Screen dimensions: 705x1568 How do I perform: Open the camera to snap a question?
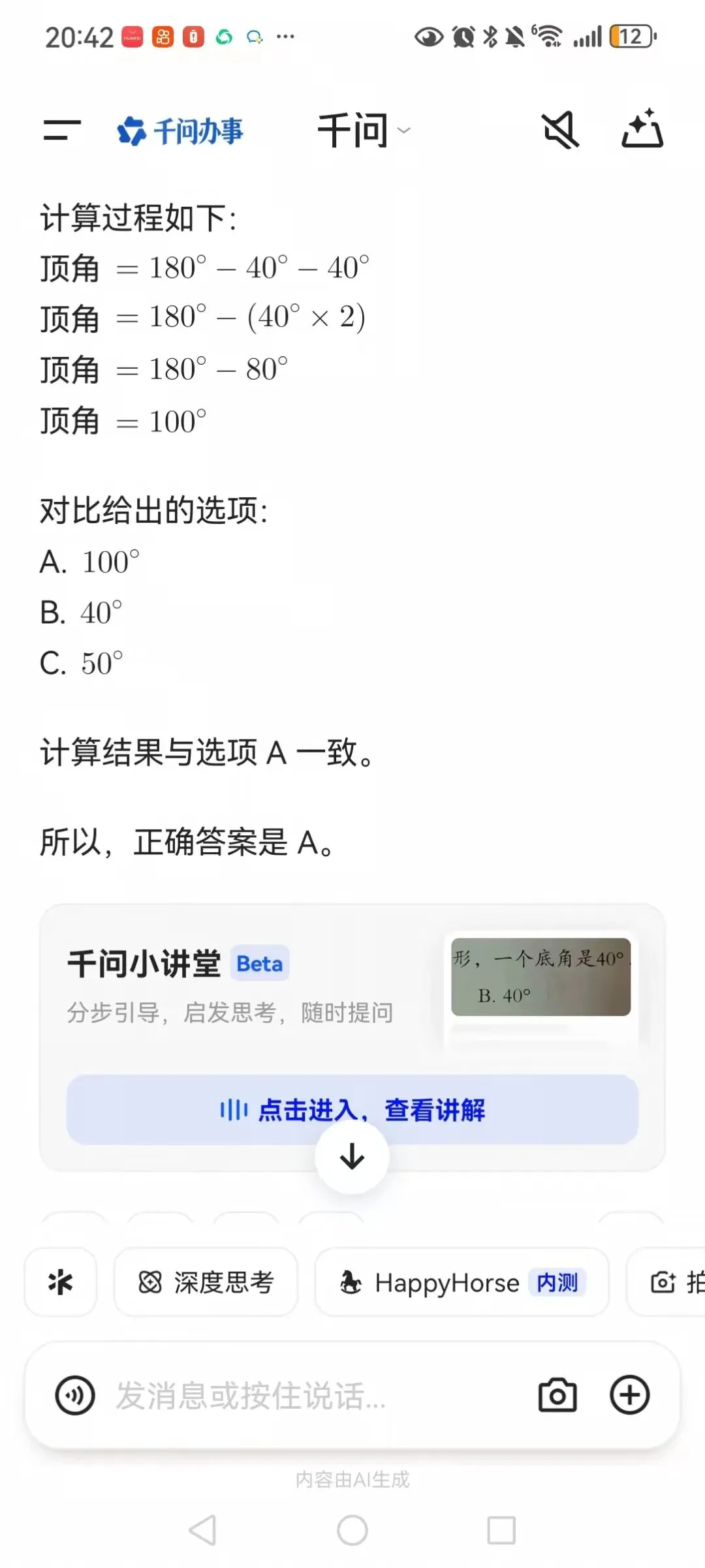tap(557, 1396)
